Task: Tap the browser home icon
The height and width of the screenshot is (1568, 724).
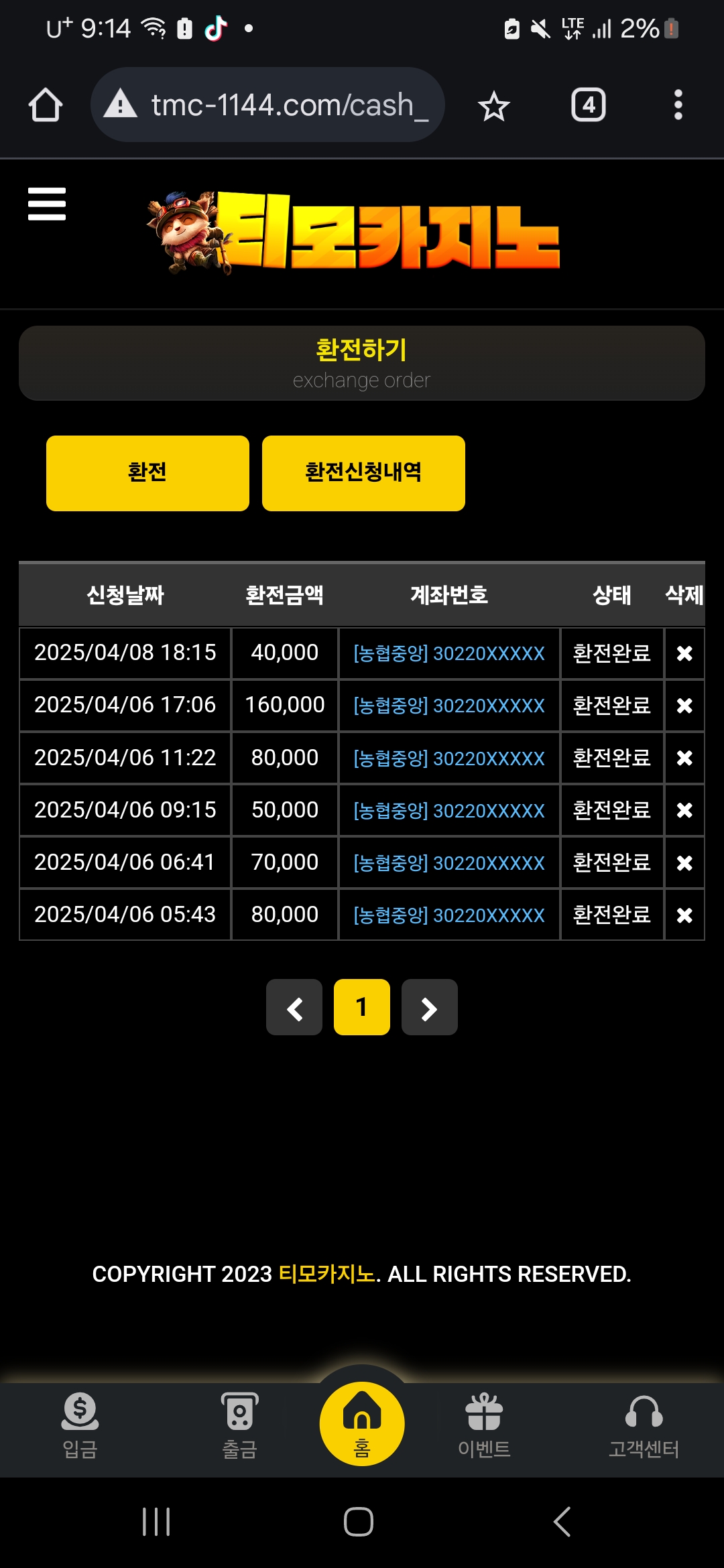Action: coord(46,105)
